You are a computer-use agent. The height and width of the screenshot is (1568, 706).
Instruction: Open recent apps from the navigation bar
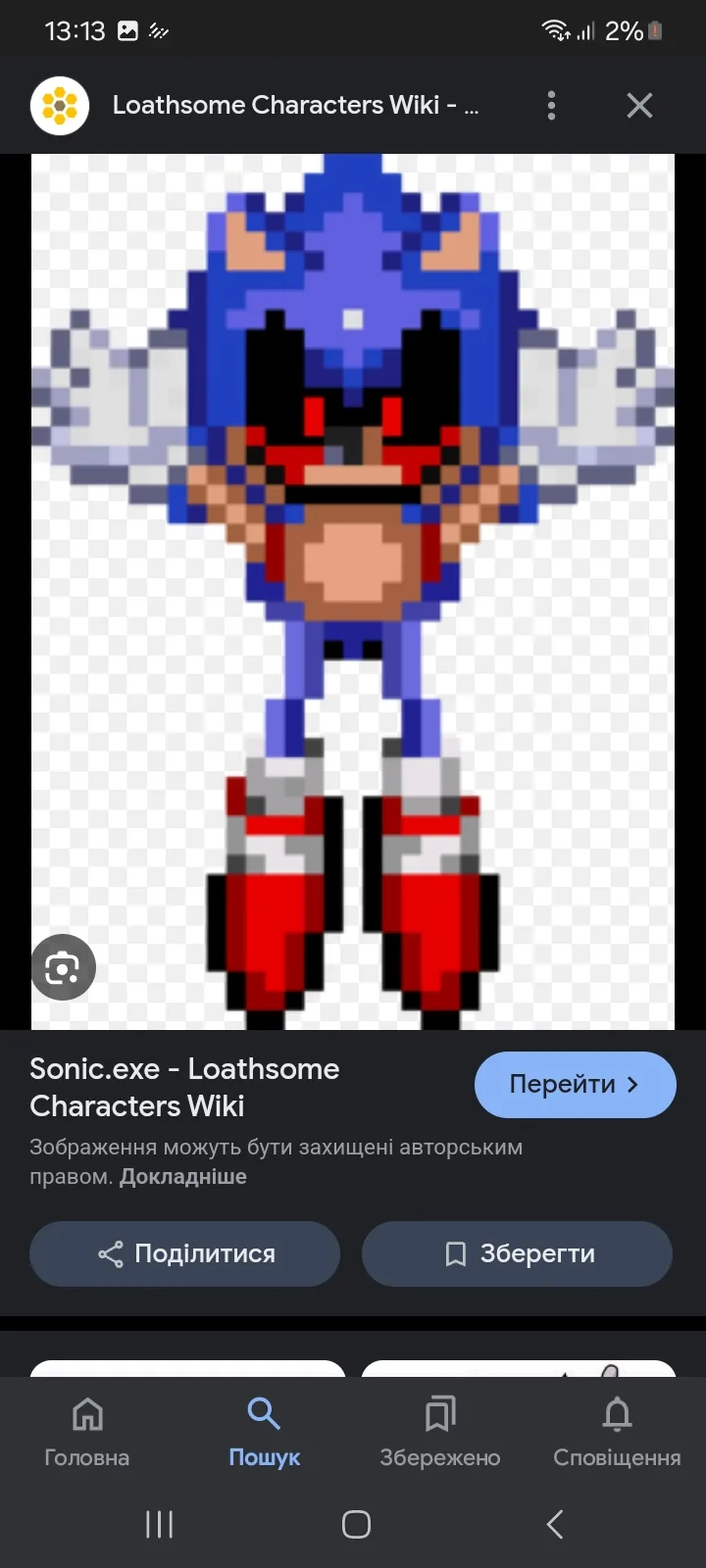(159, 1524)
